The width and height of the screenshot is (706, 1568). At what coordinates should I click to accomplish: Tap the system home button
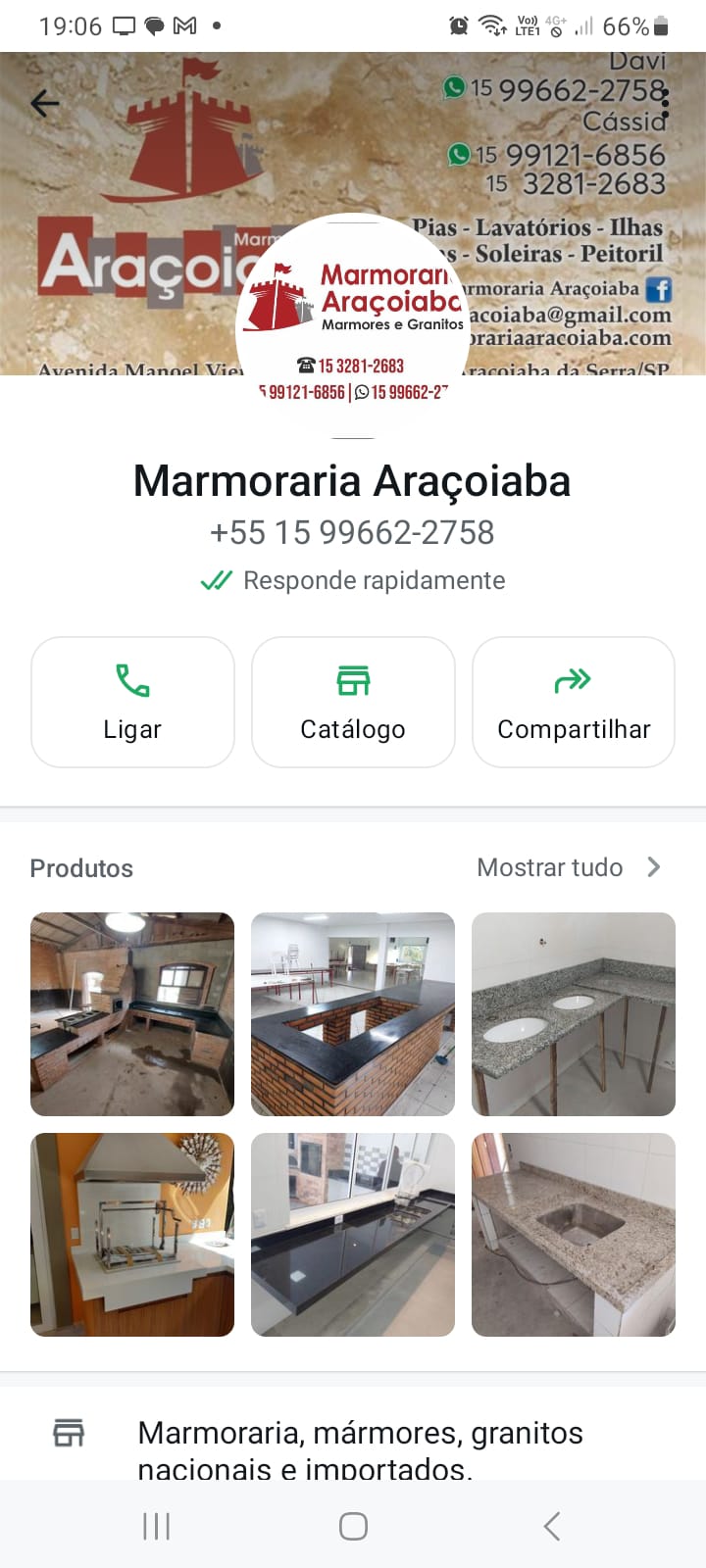coord(353,1526)
